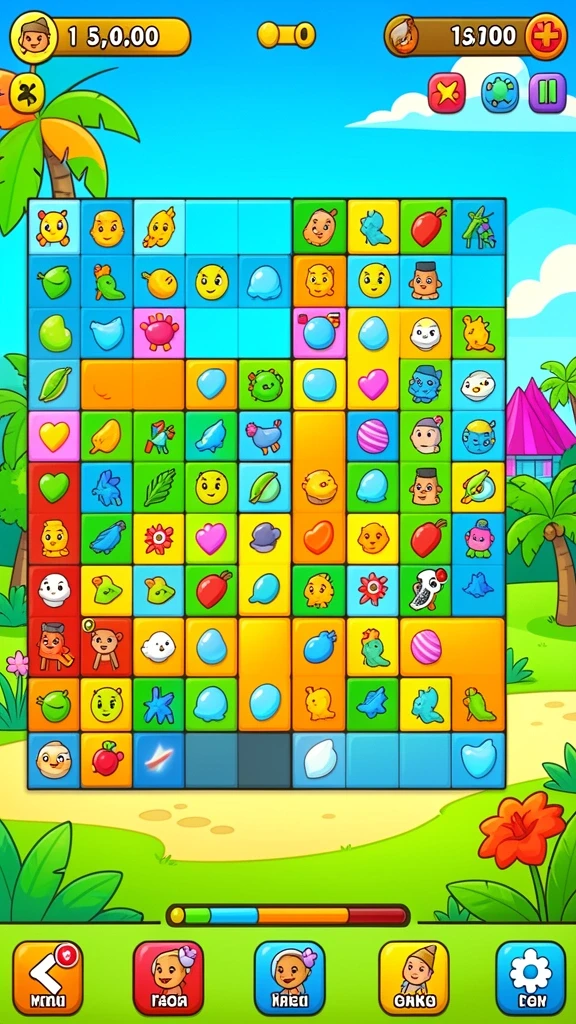Tap the green heart on the red tile

coord(54,488)
